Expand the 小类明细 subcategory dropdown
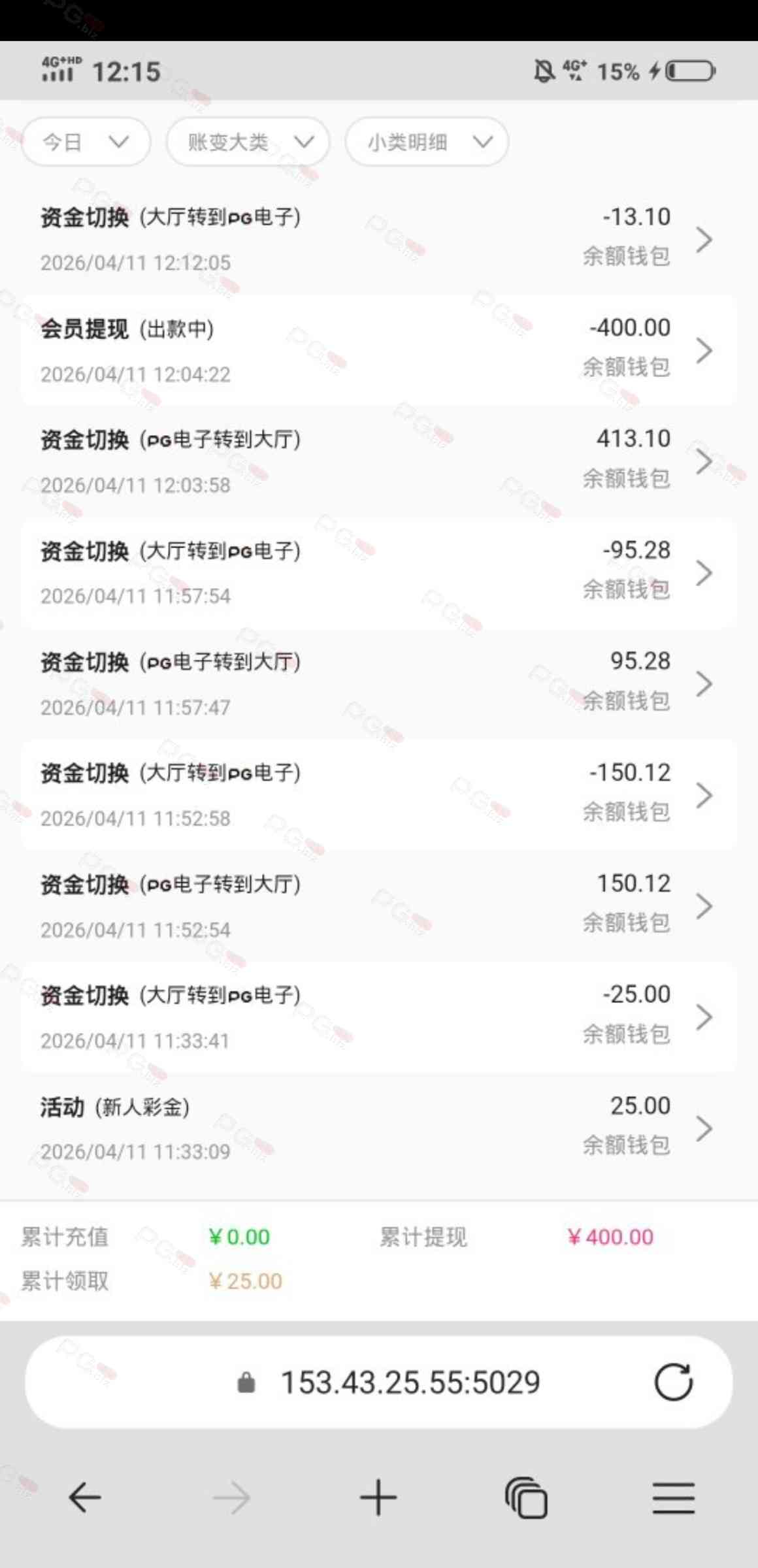 click(x=427, y=142)
